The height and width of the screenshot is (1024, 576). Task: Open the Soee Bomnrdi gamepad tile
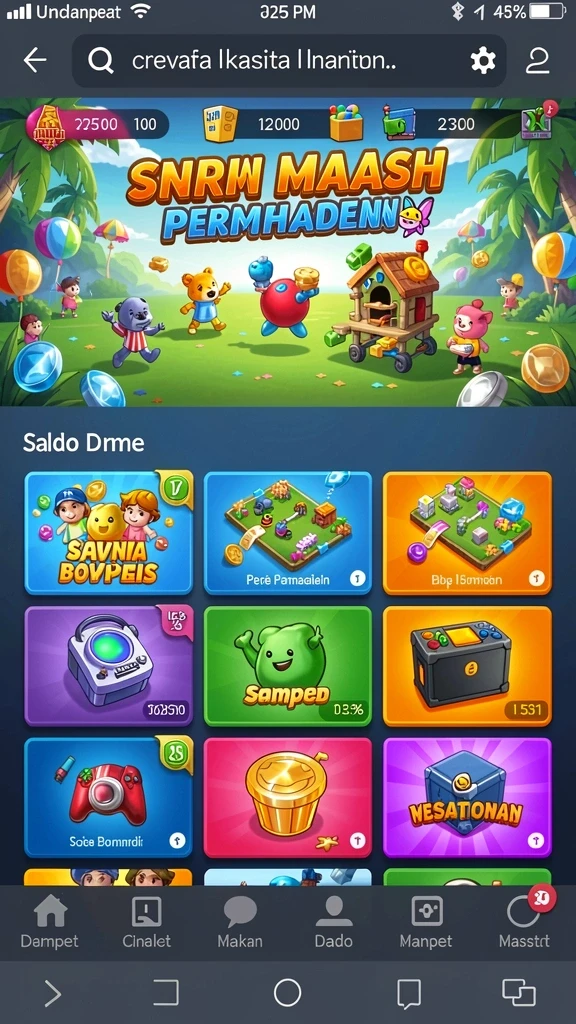pos(109,797)
